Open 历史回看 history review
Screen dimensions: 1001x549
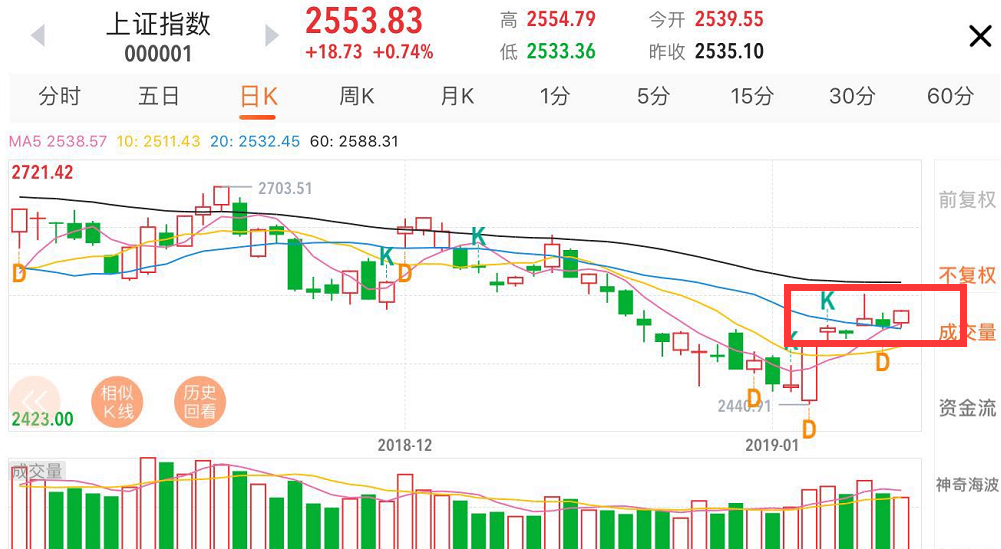199,401
